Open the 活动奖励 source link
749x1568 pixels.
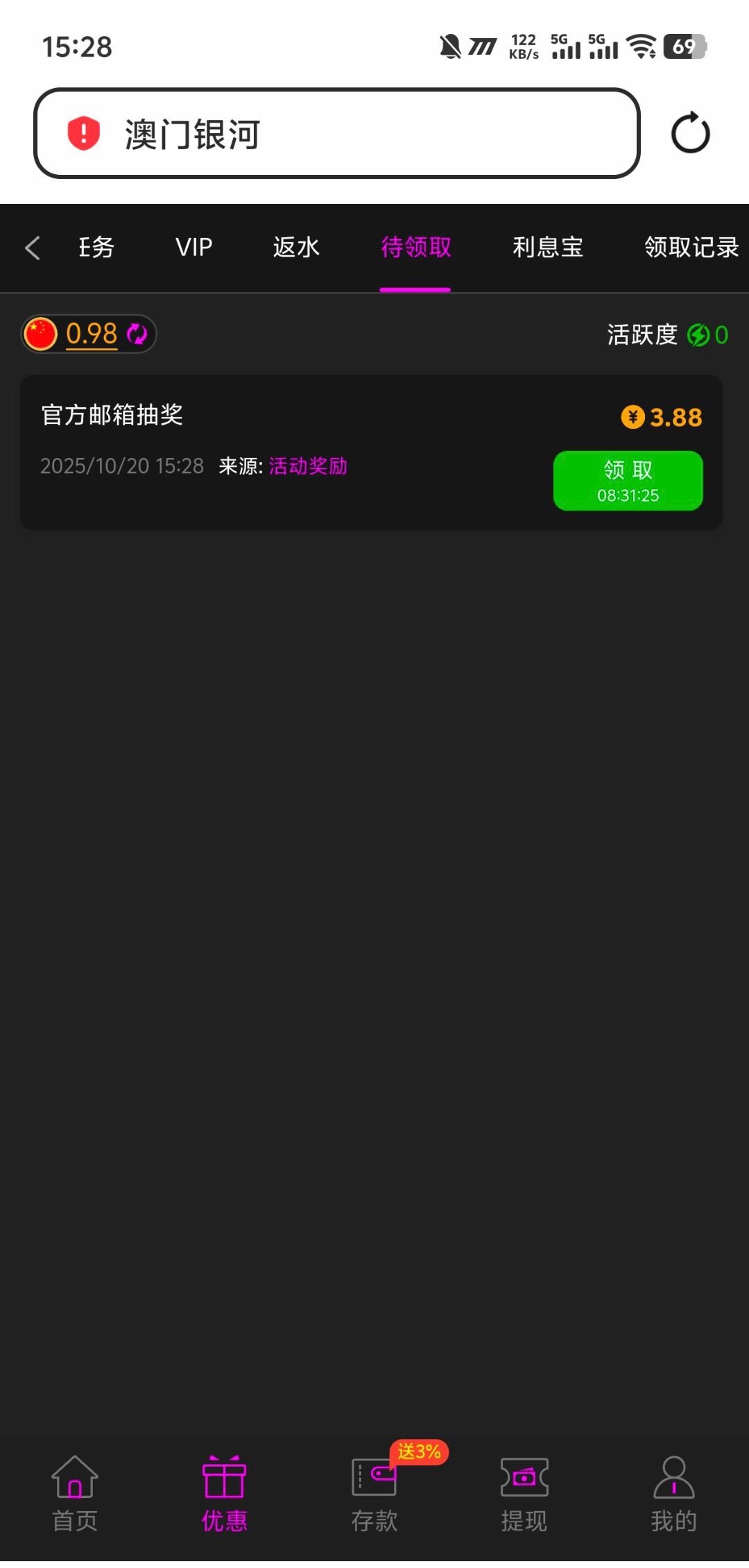(308, 466)
